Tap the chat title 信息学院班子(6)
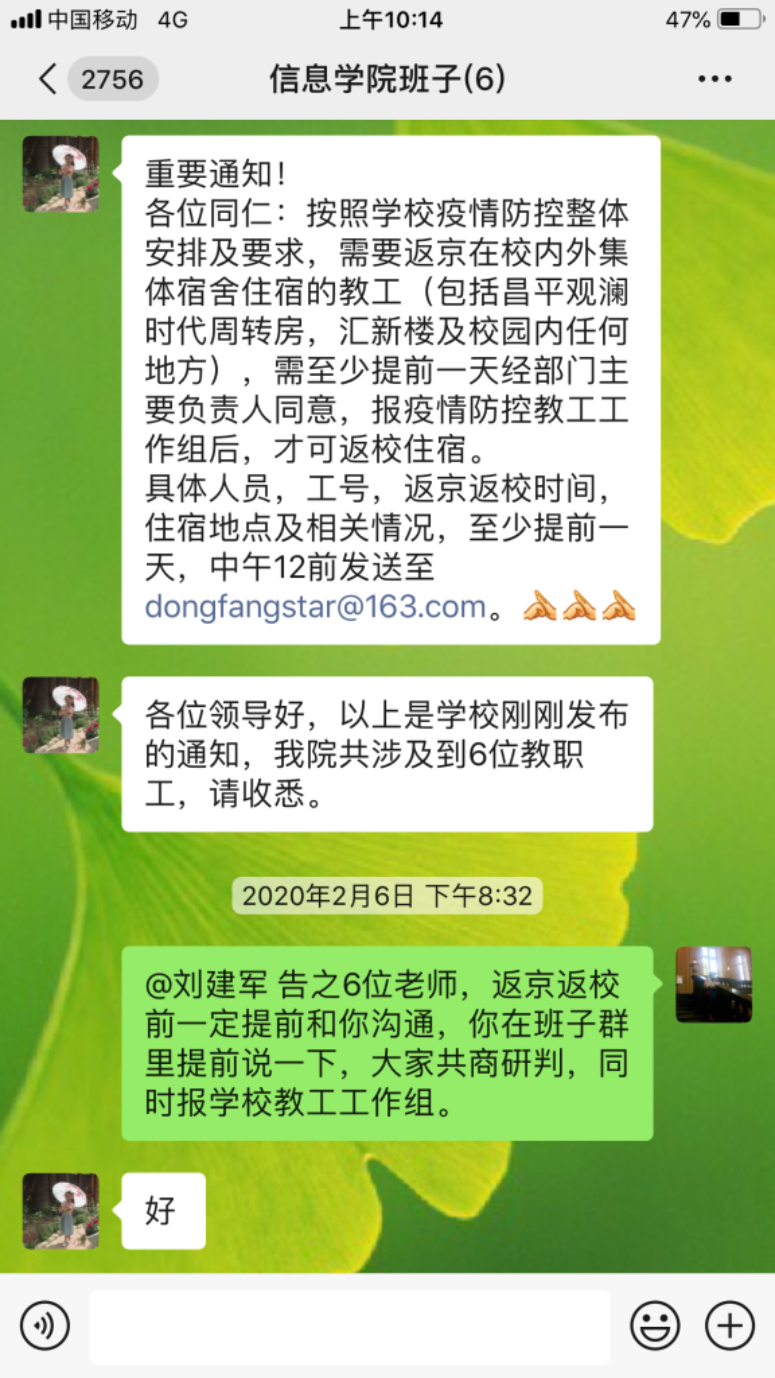The image size is (775, 1378). coord(387,79)
